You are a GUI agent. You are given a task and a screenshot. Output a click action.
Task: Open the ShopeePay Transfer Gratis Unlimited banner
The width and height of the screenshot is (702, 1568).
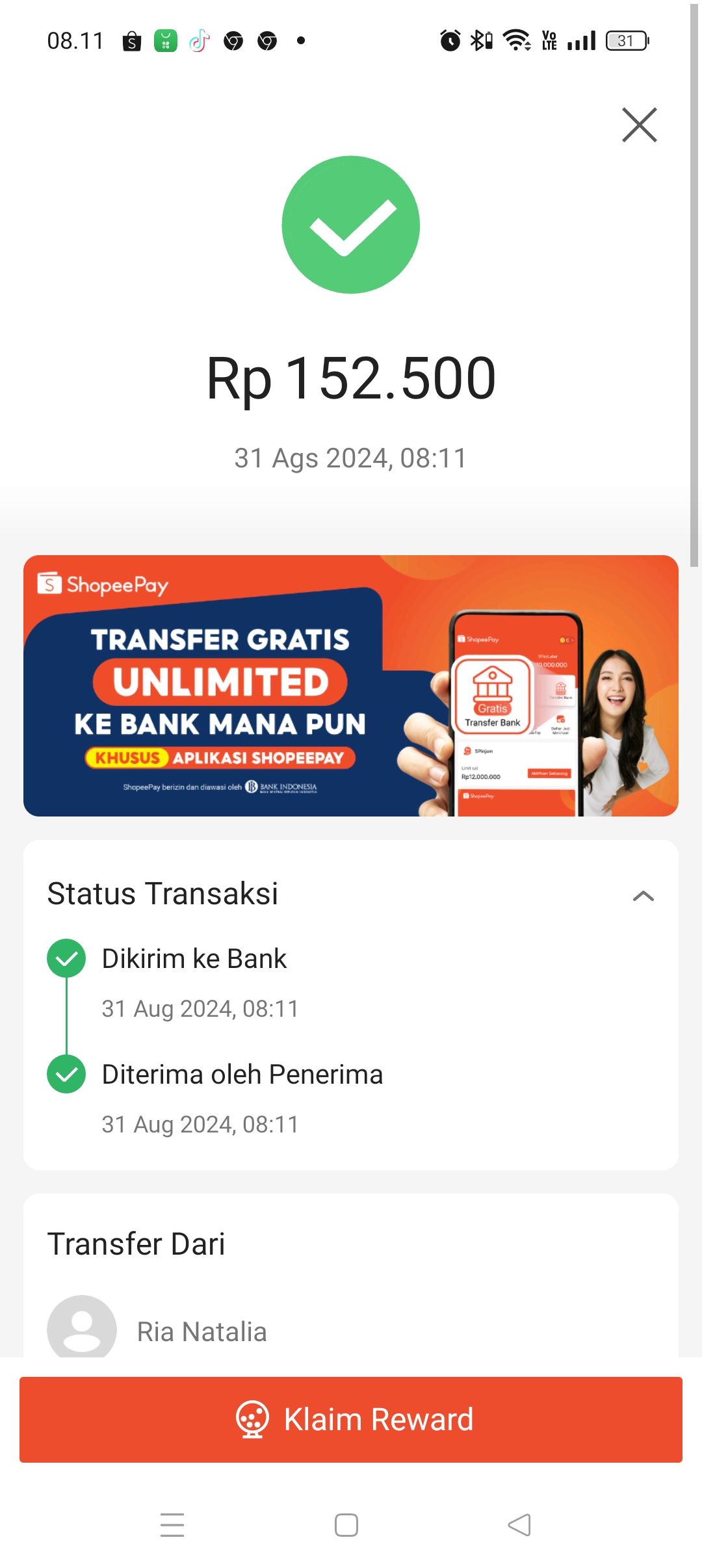coord(351,686)
